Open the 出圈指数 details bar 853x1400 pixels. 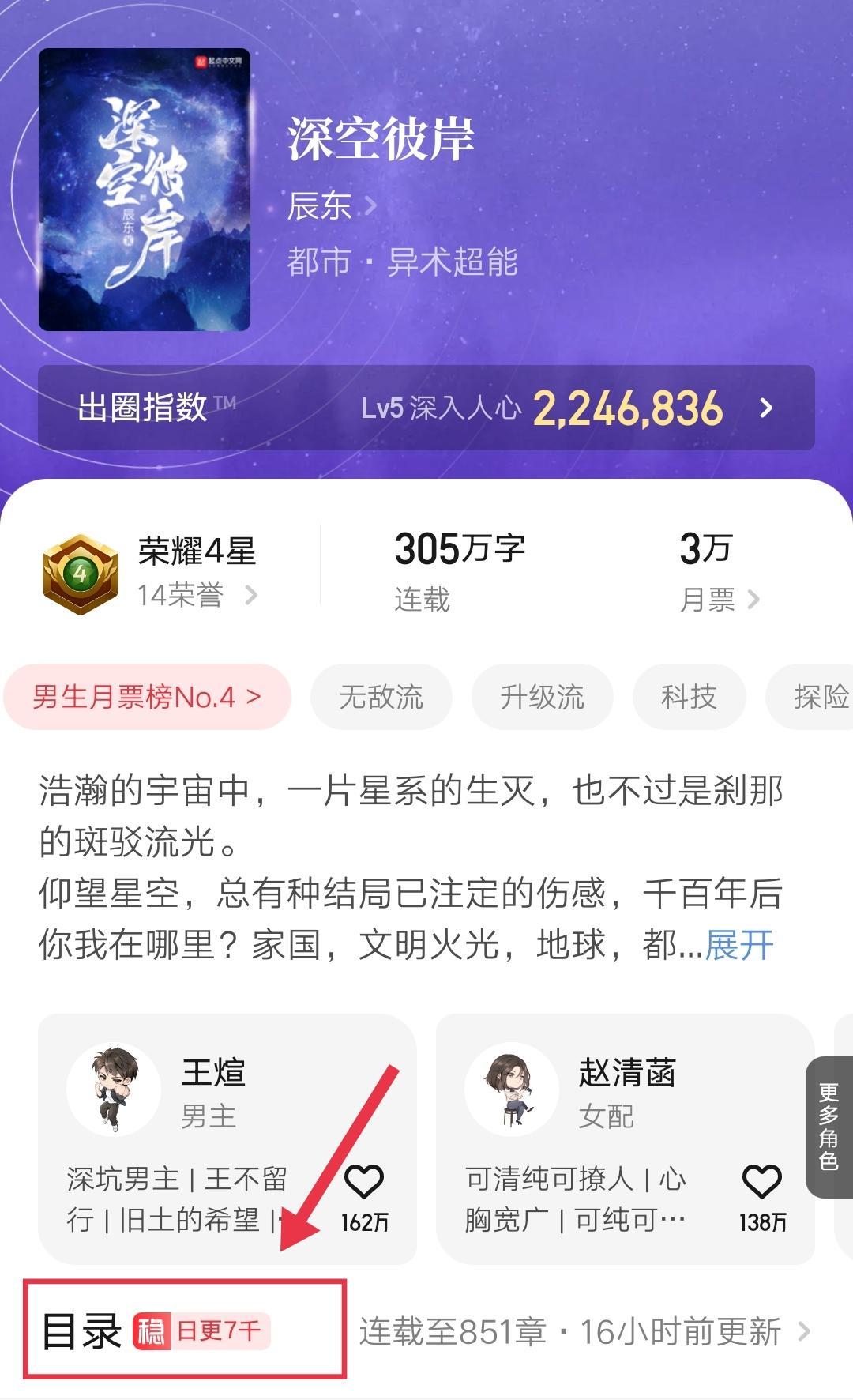pos(426,408)
